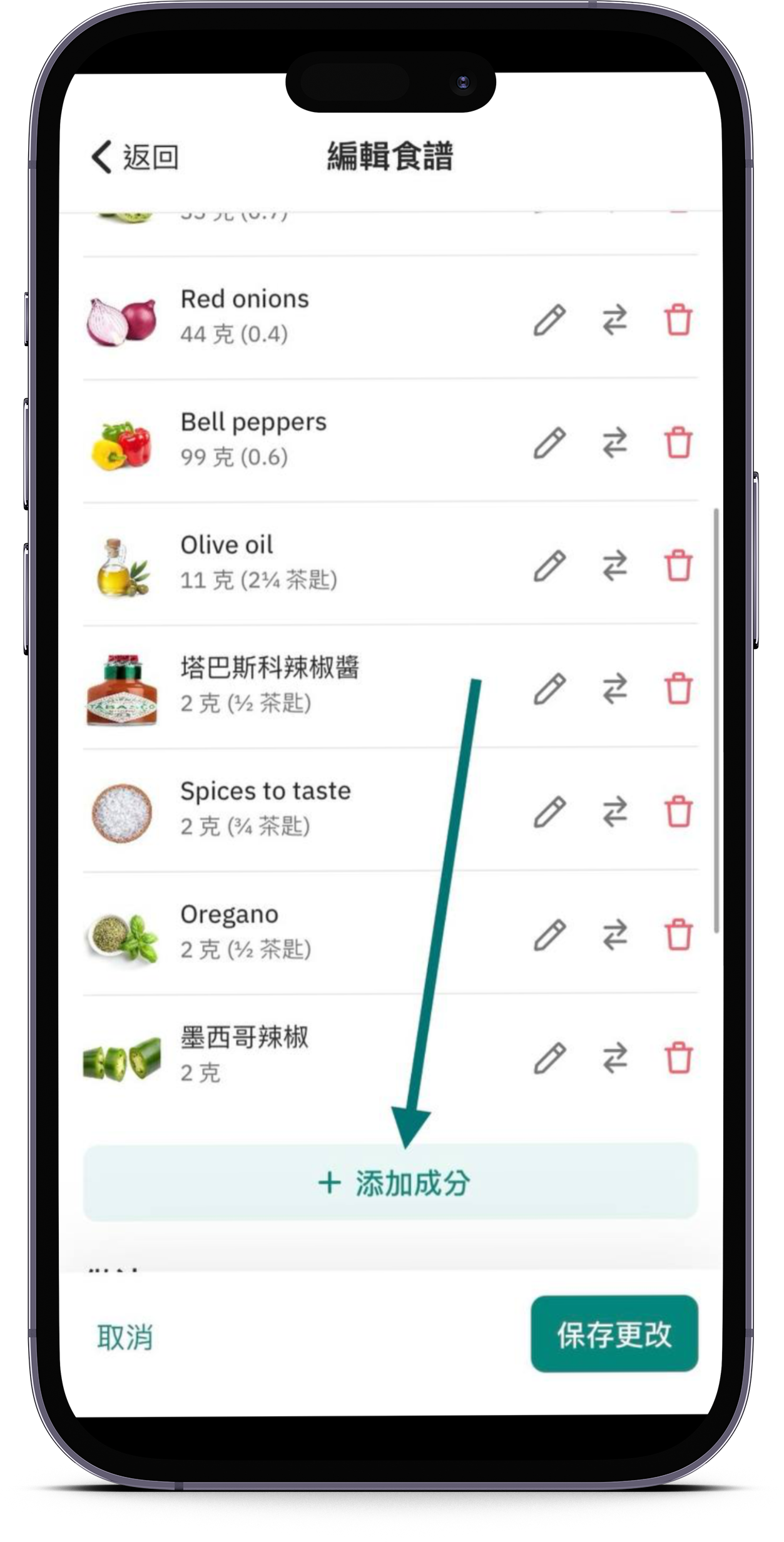This screenshot has height=1542, width=784.
Task: Remove Bell peppers from the recipe
Action: pos(679,443)
